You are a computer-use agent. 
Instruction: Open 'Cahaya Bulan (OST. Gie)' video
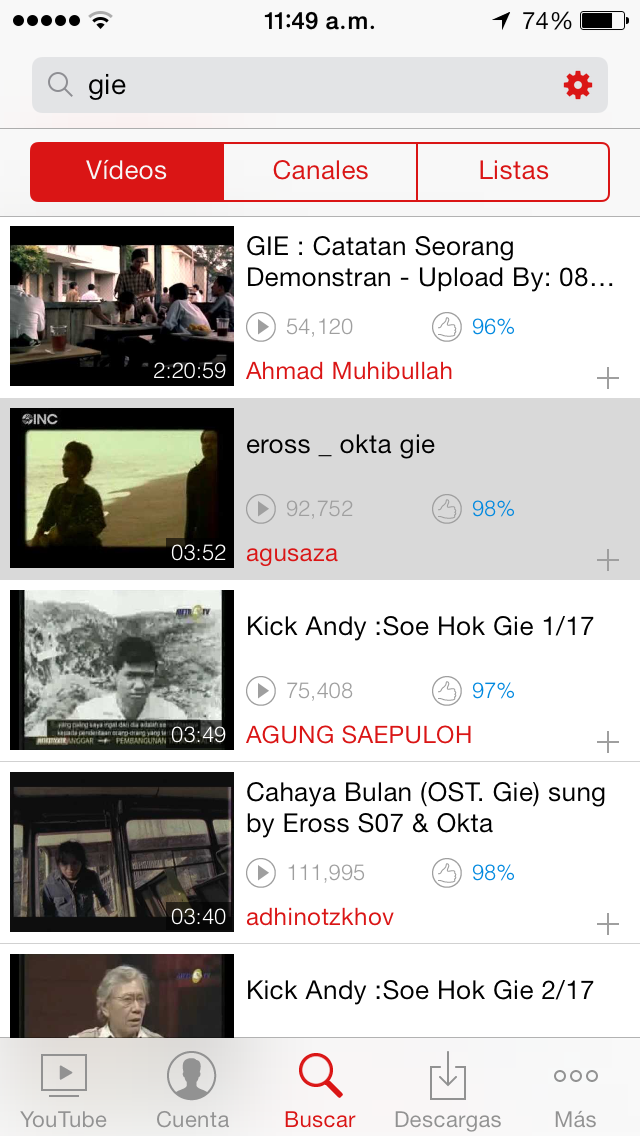425,808
